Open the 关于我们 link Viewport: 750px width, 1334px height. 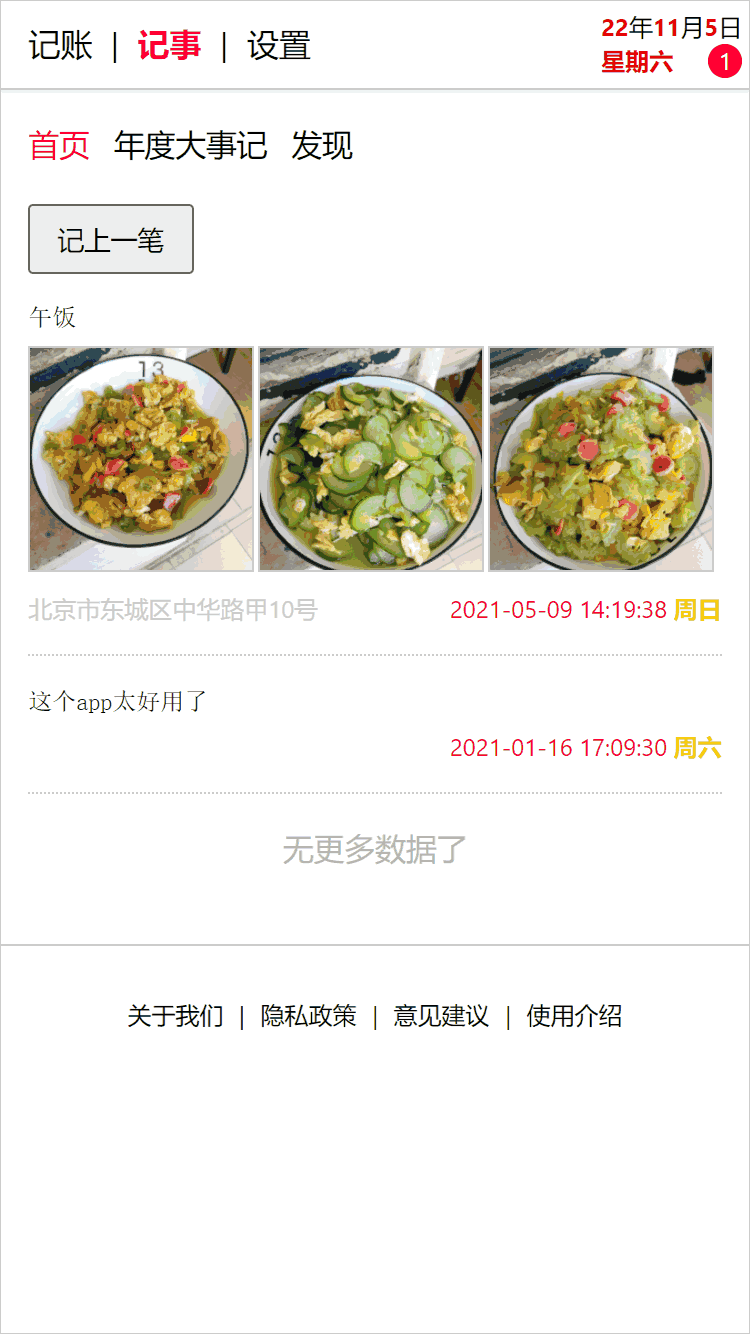pos(175,1016)
